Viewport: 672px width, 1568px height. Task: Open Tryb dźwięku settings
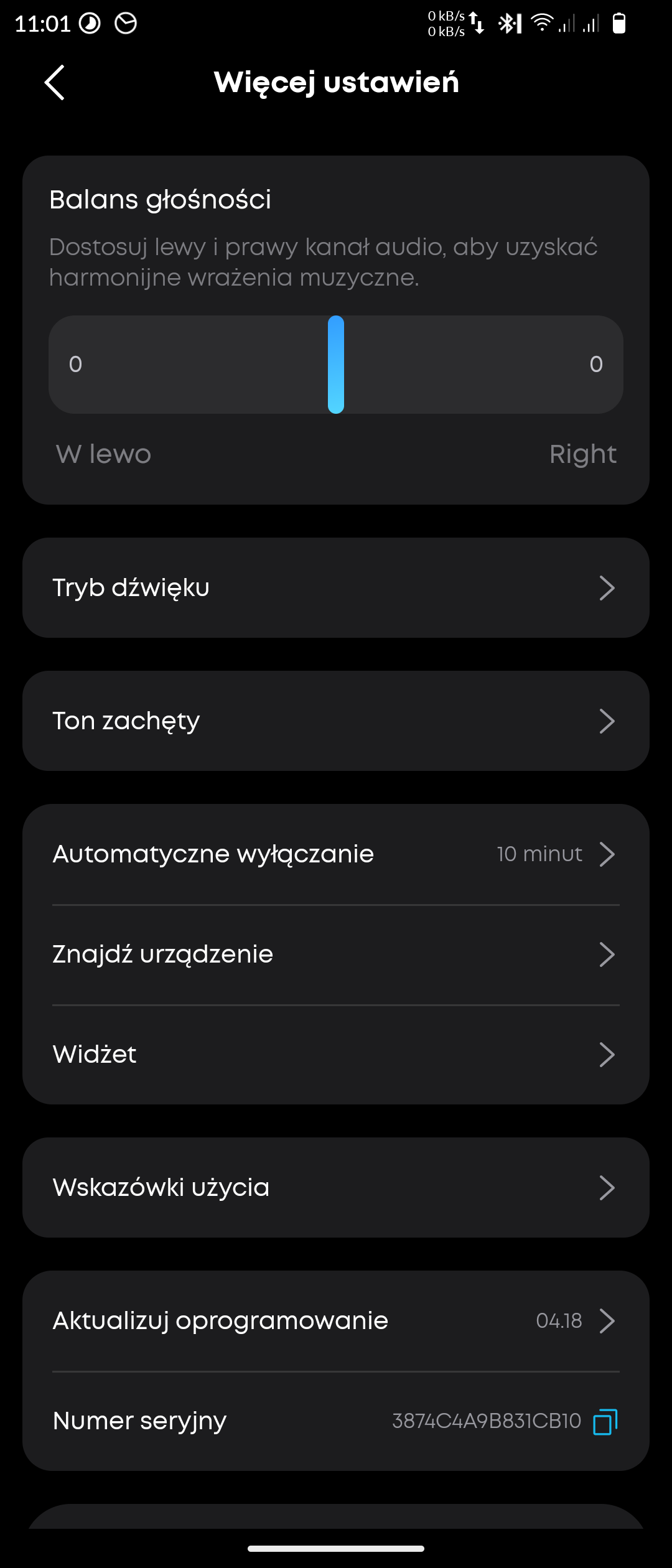(x=336, y=587)
